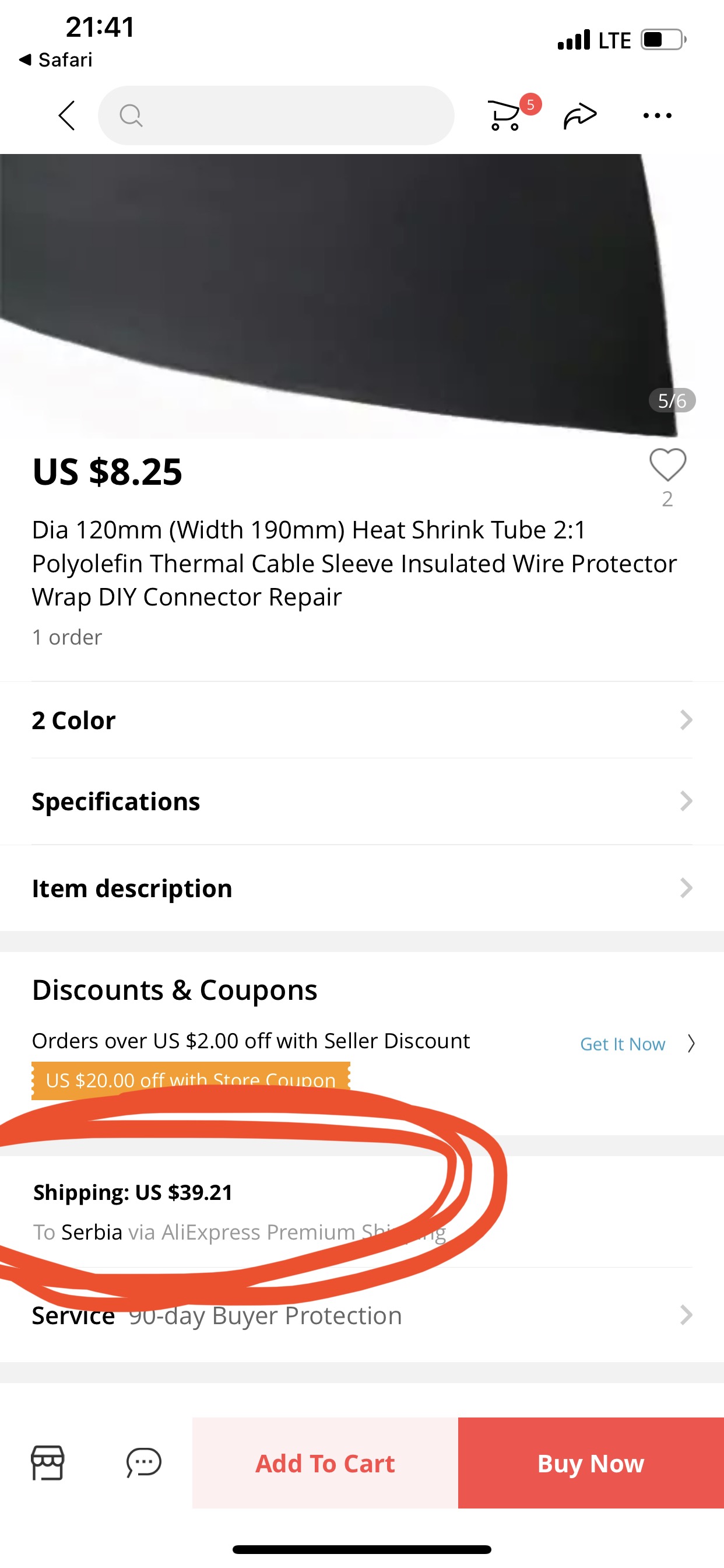Open the three-dot overflow menu
Screen dimensions: 724x1568
[657, 116]
